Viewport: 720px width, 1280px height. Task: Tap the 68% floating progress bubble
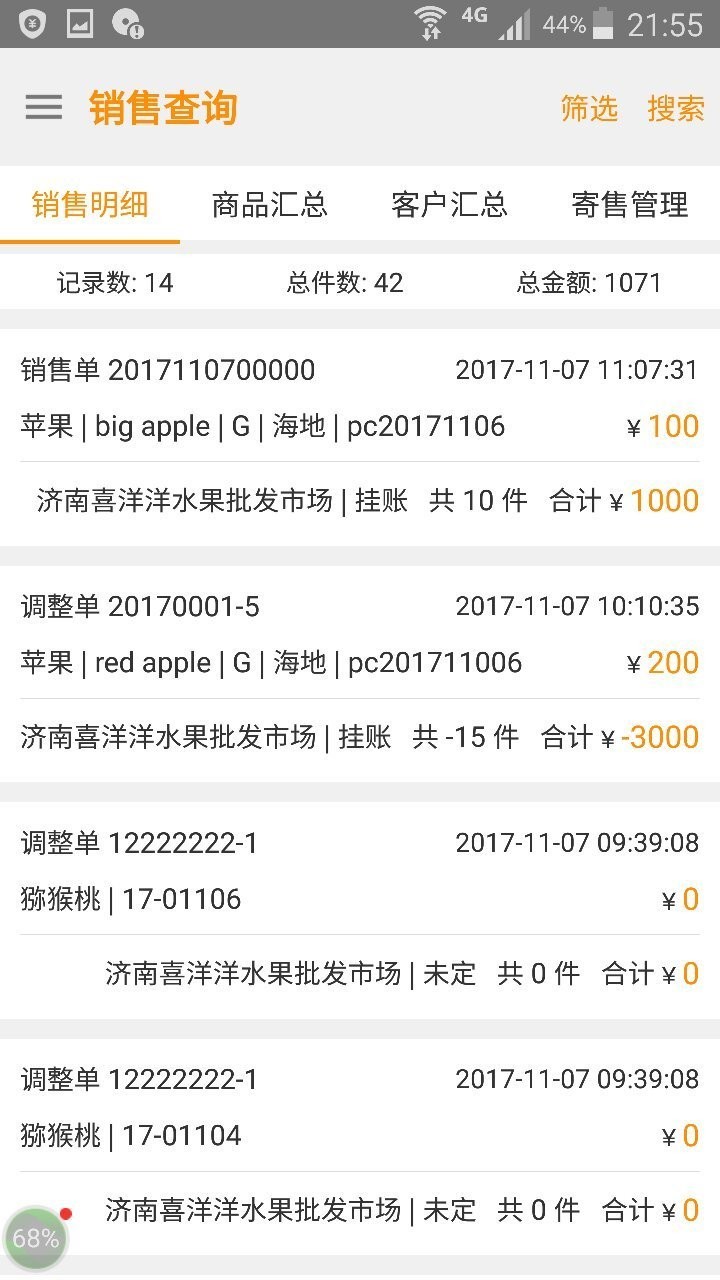37,1238
